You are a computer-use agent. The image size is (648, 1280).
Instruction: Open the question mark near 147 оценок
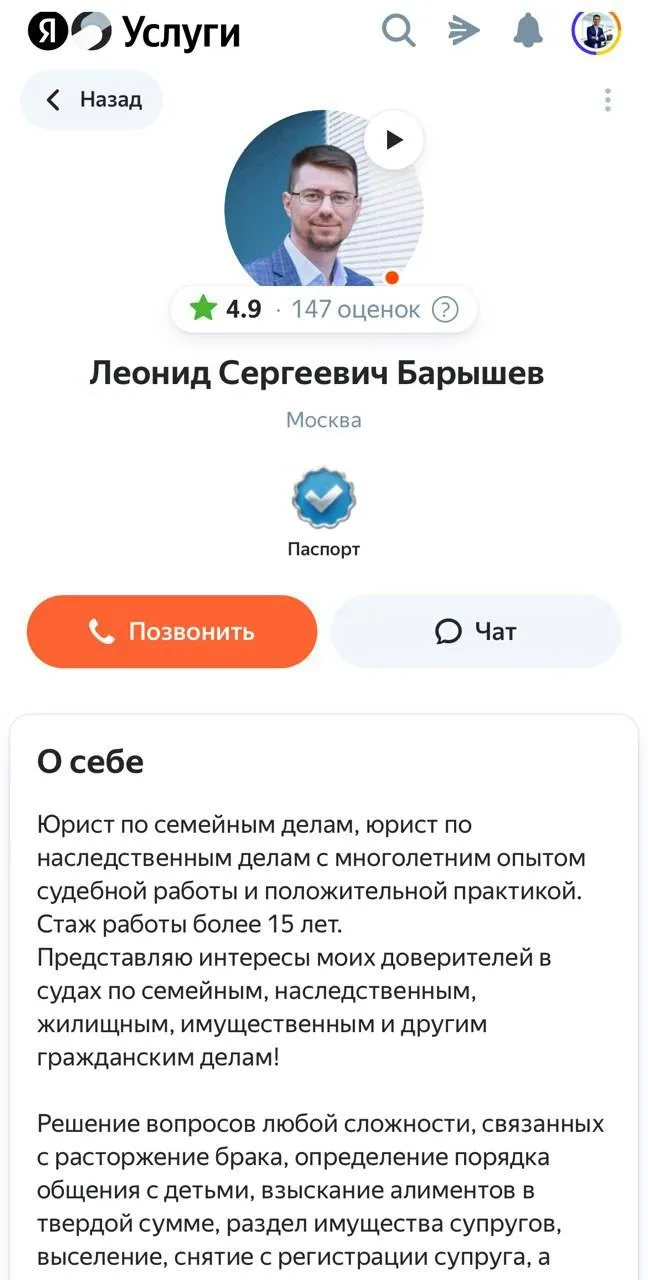(x=445, y=310)
